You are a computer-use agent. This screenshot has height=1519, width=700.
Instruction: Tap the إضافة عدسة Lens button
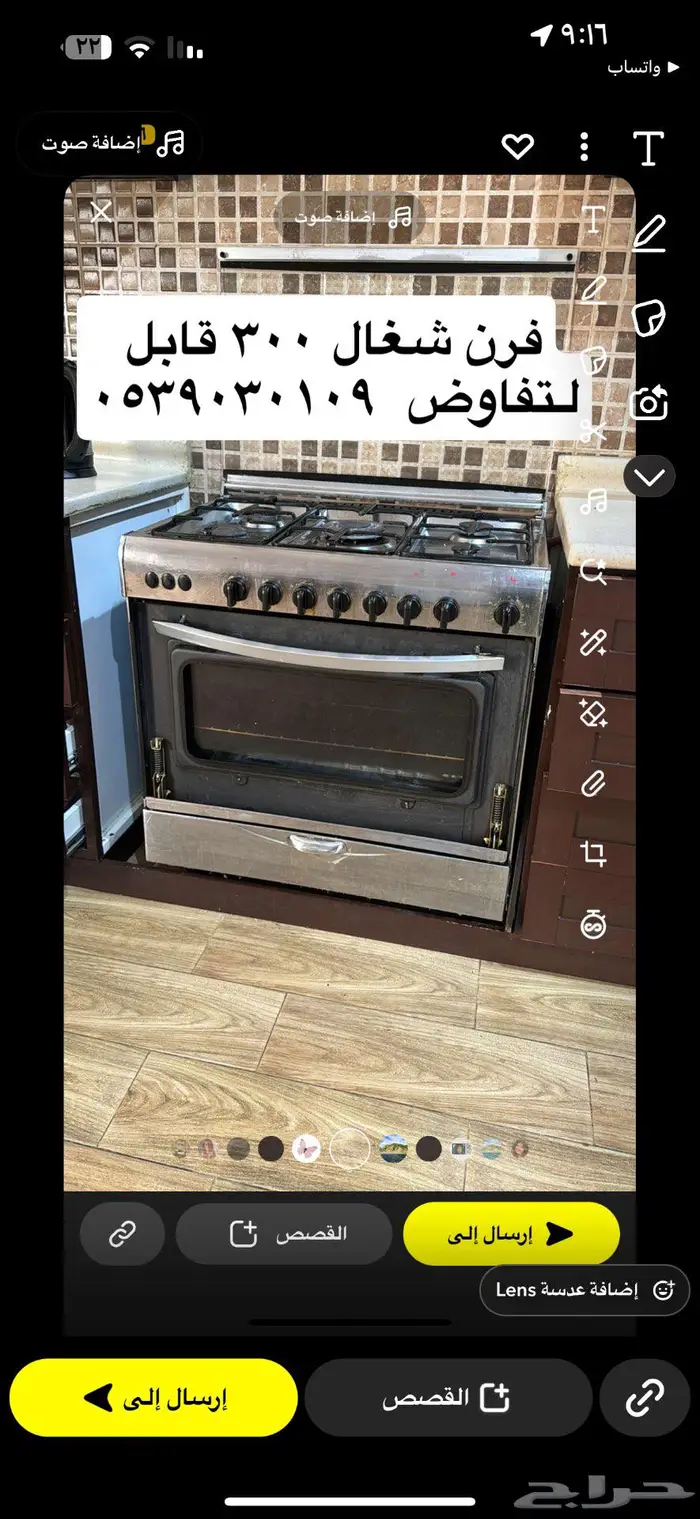click(584, 1289)
